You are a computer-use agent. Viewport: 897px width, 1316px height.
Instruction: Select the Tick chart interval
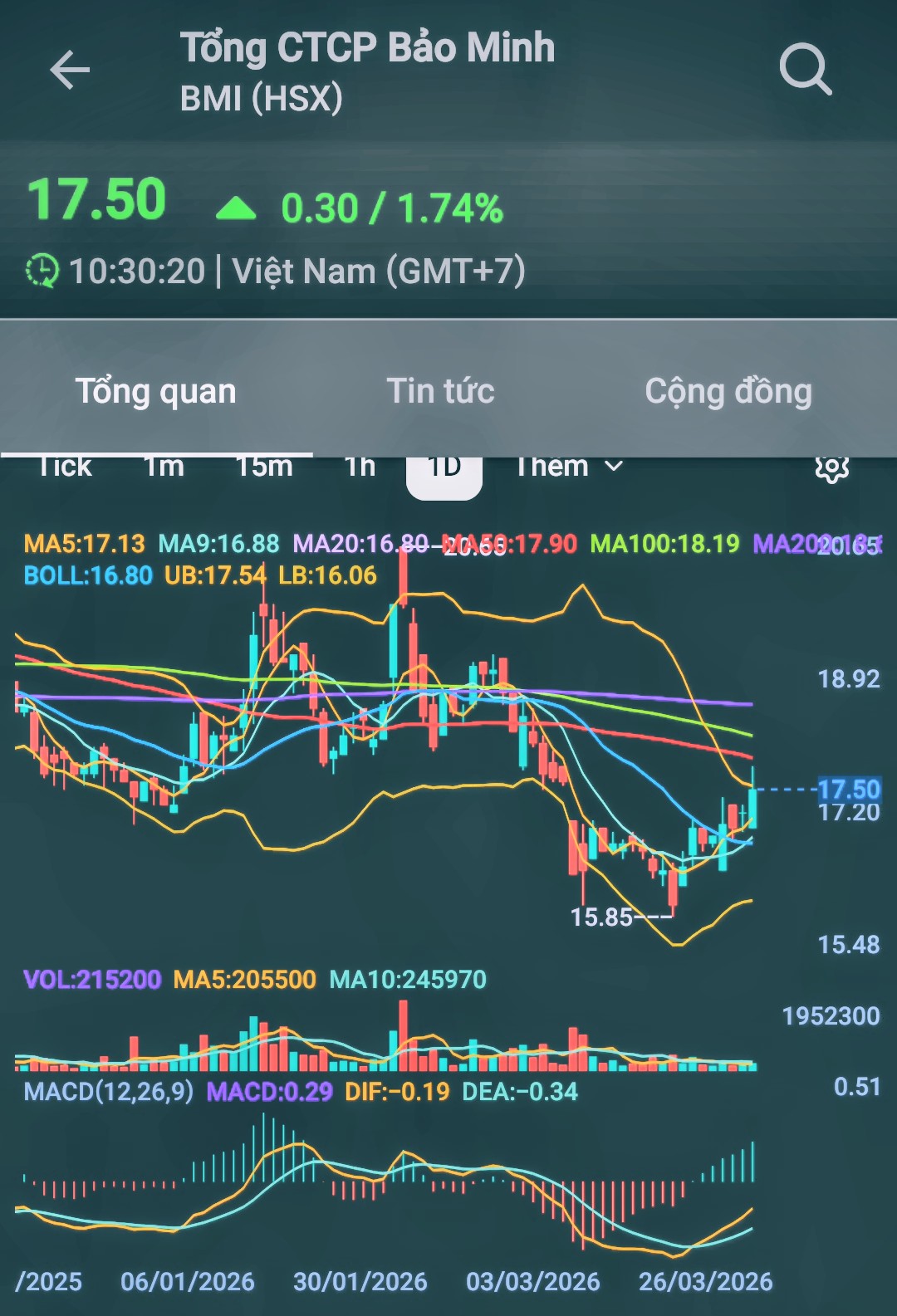(65, 469)
